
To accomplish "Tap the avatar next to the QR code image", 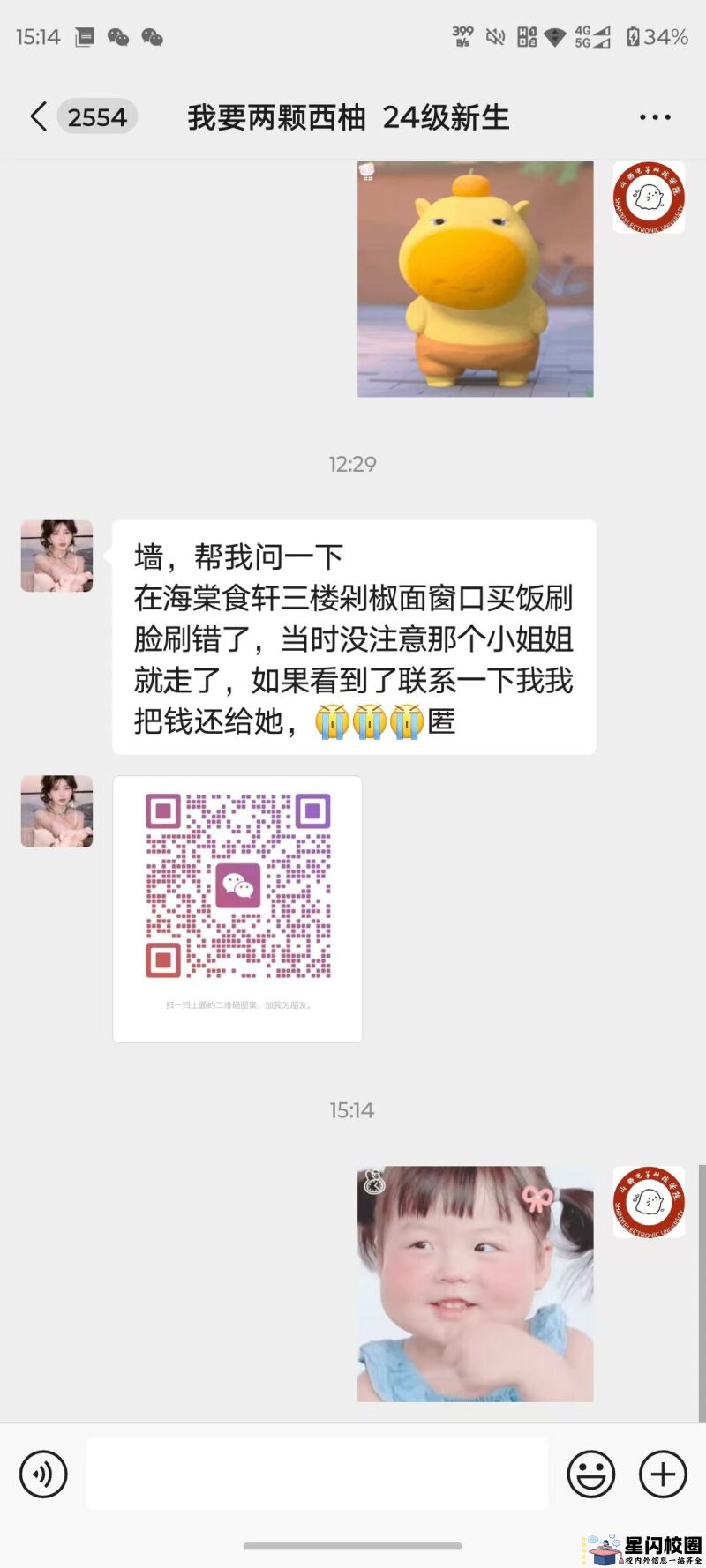I will click(57, 811).
